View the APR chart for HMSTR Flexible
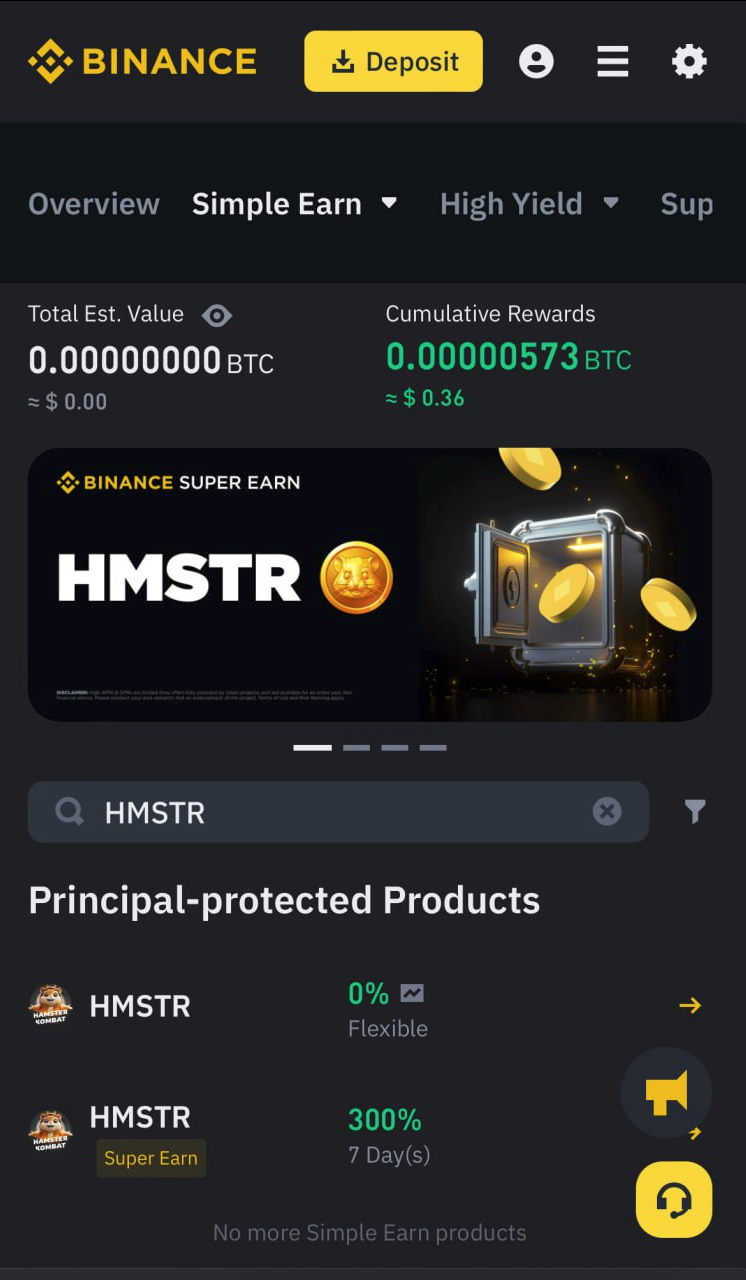Screen dimensions: 746x1280 [x=412, y=993]
